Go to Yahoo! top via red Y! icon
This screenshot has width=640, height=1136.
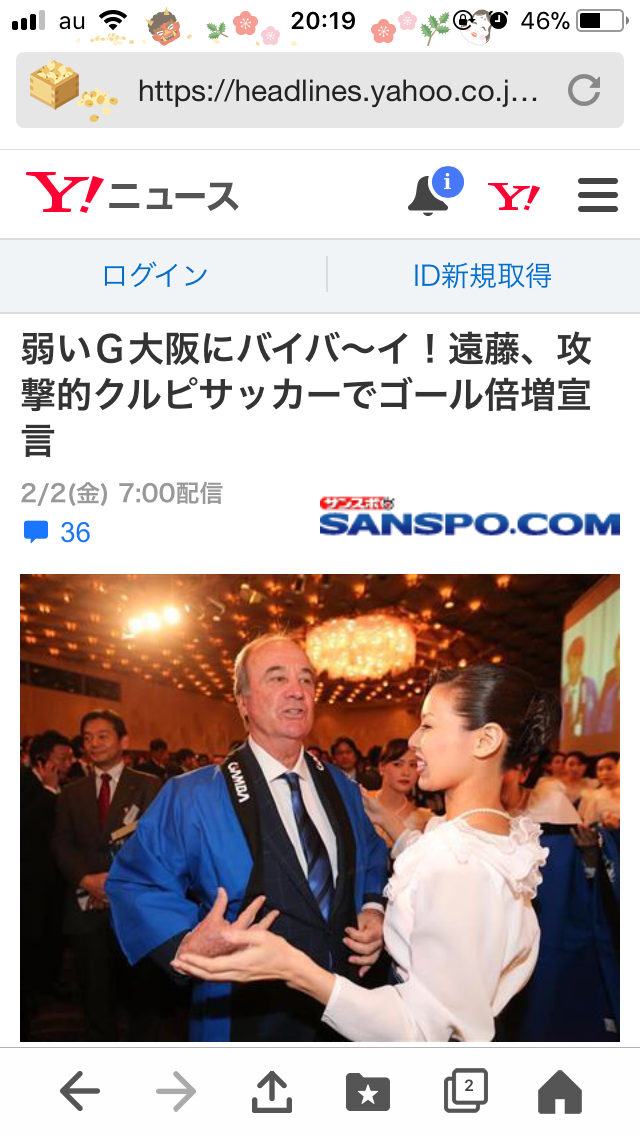[x=514, y=196]
